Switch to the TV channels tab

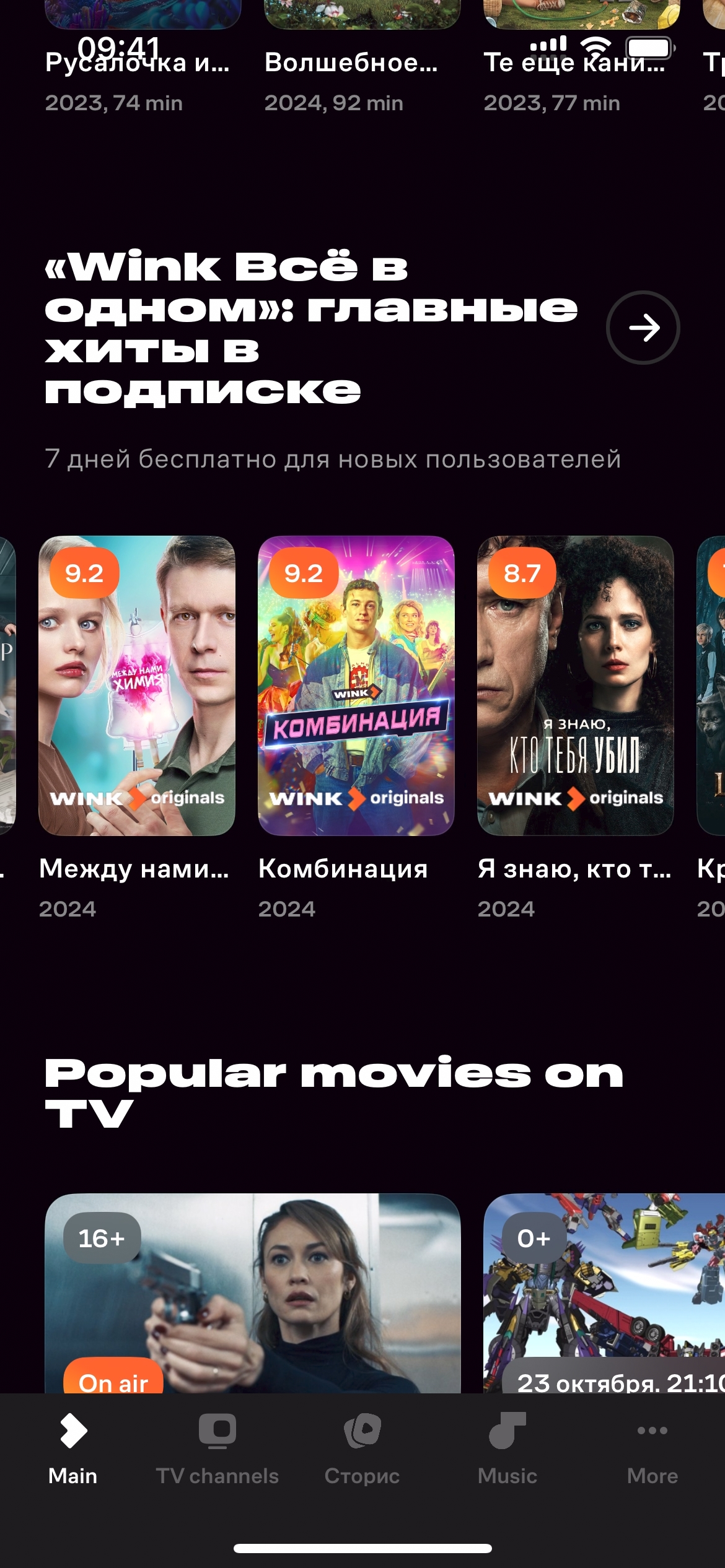pos(217,1449)
